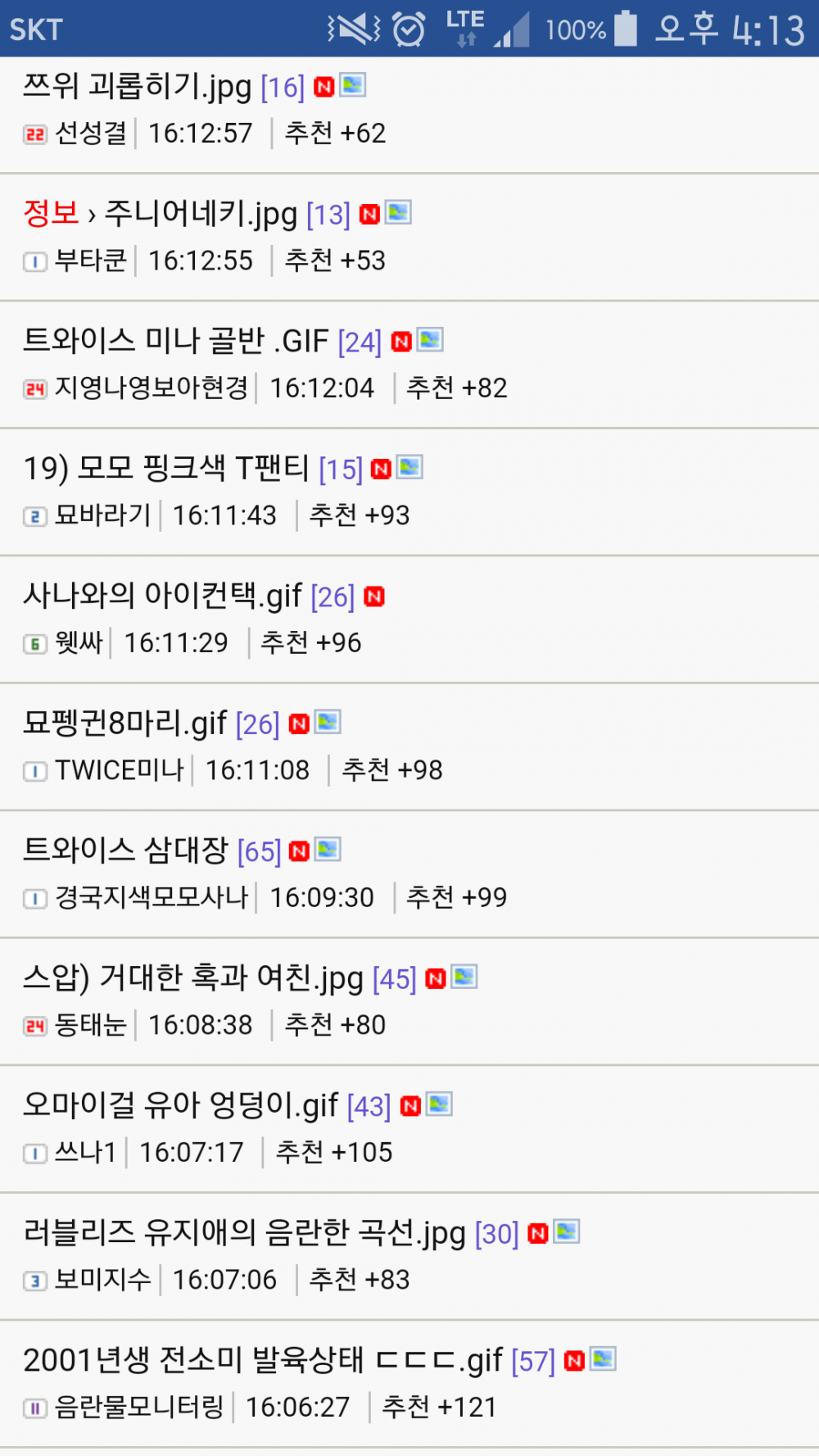Screen dimensions: 819x1456
Task: Open the post 묘펭귄8마리.gif
Action: [x=123, y=723]
